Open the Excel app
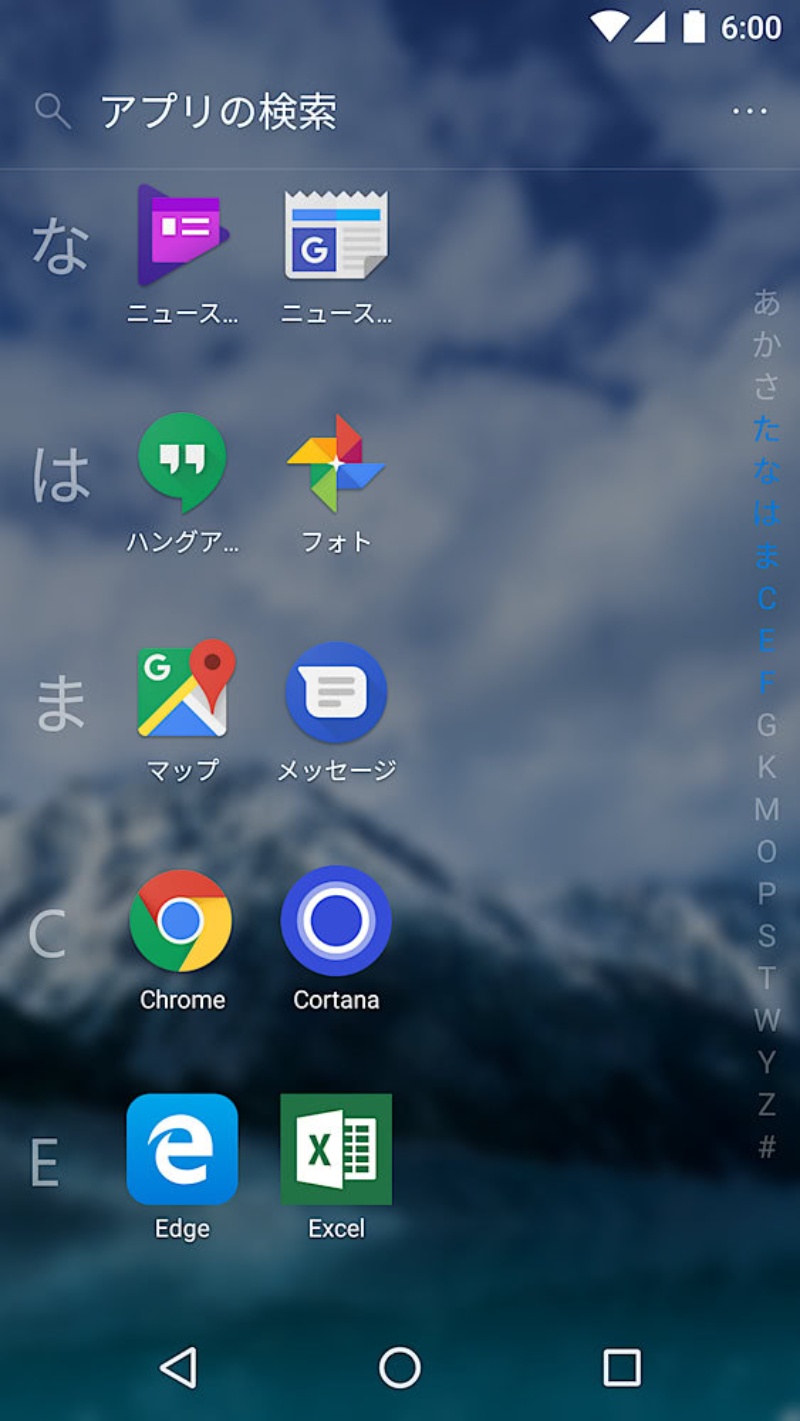This screenshot has width=800, height=1421. coord(335,1148)
